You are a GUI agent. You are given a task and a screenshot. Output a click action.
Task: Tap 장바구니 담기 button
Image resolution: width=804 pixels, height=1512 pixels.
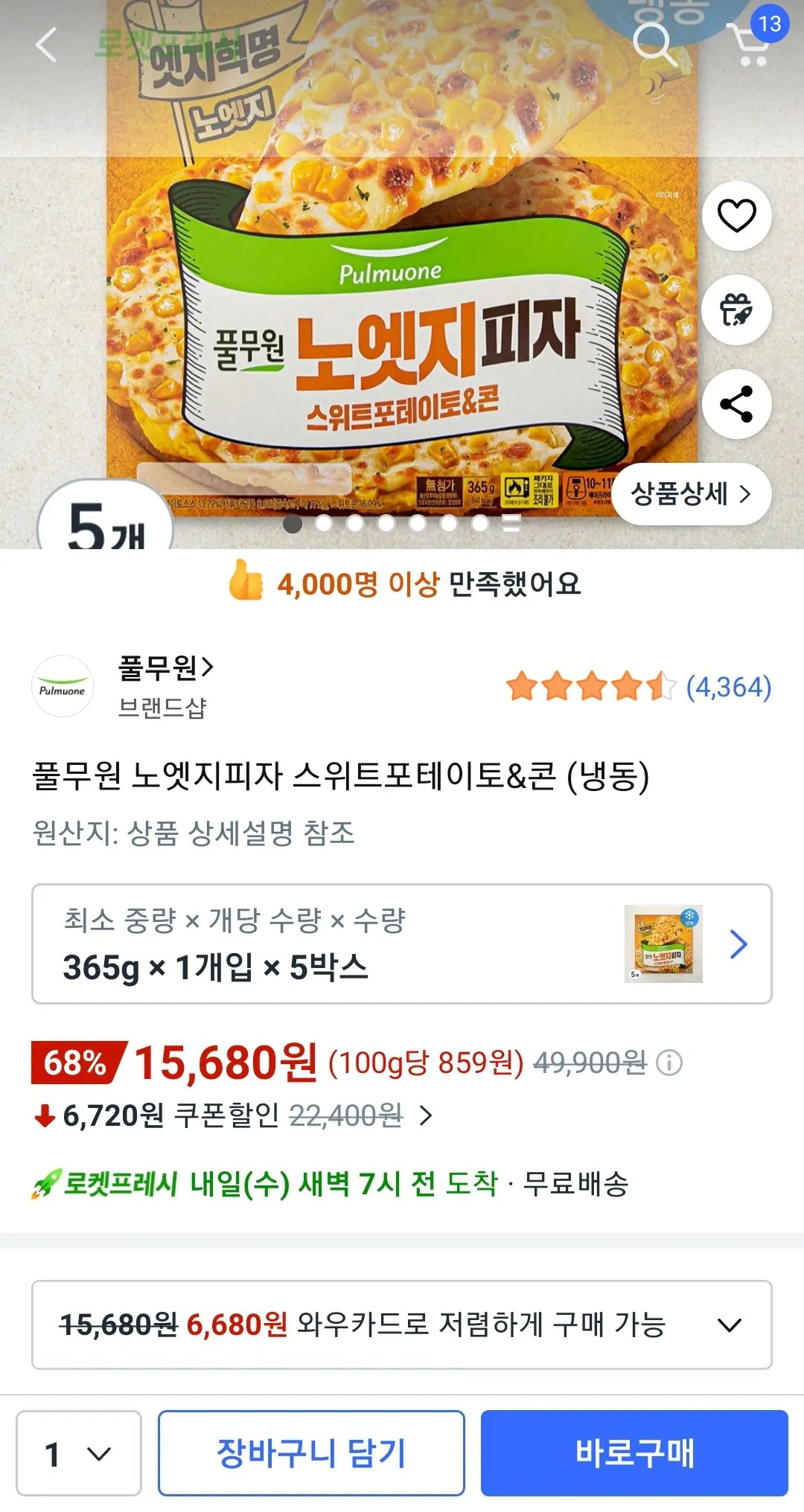pos(312,1453)
